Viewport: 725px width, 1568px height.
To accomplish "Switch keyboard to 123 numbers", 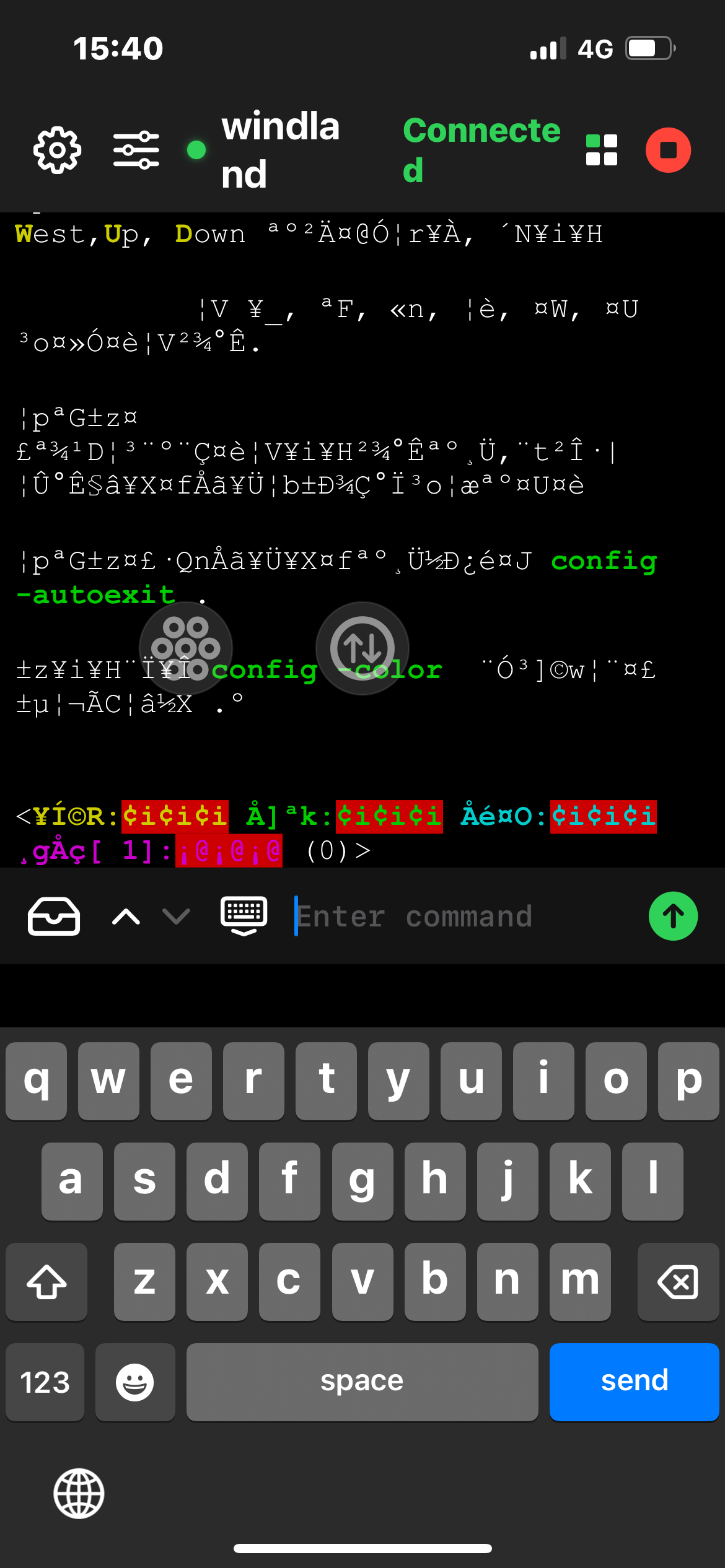I will click(x=45, y=1382).
